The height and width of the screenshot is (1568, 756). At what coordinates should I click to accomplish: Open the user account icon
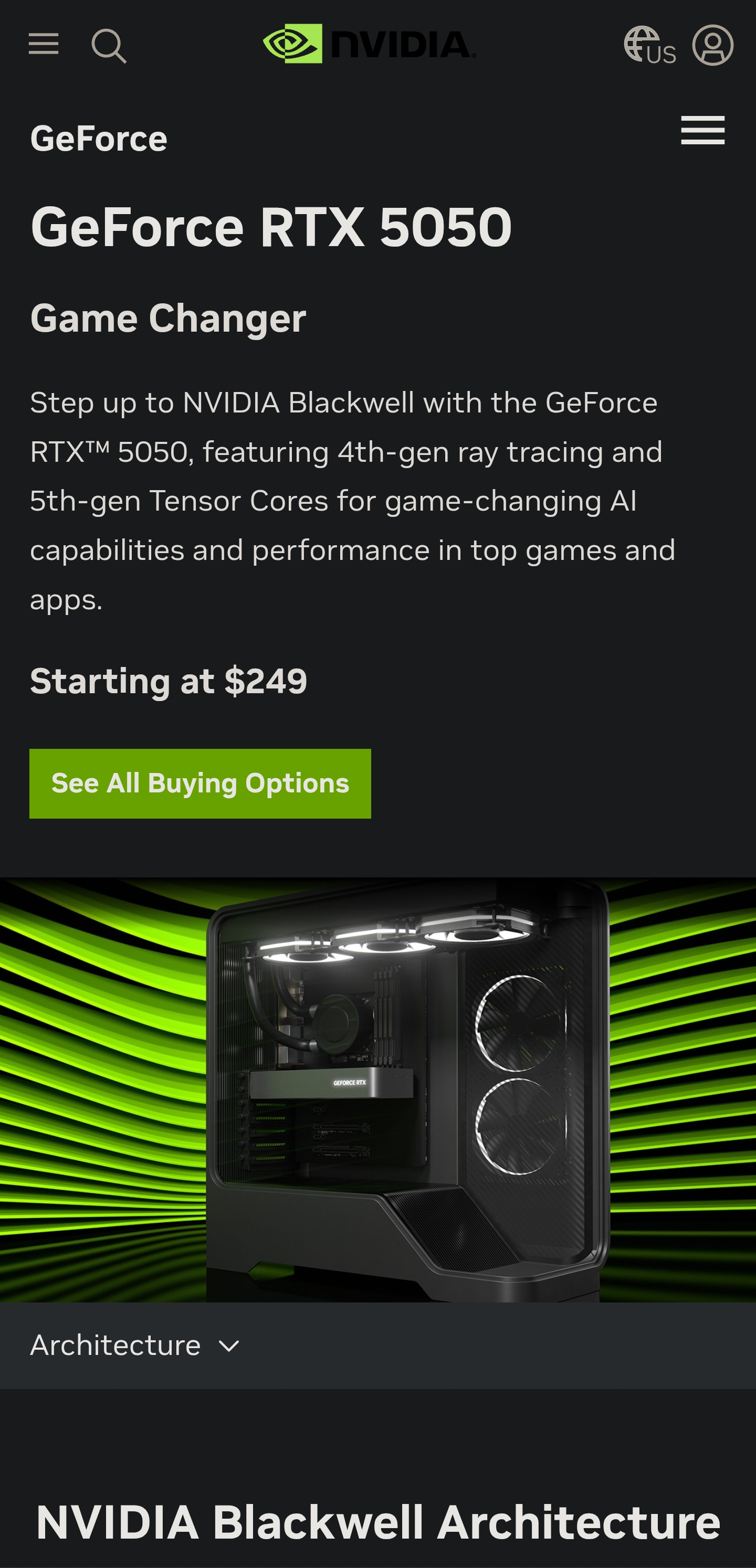click(712, 45)
